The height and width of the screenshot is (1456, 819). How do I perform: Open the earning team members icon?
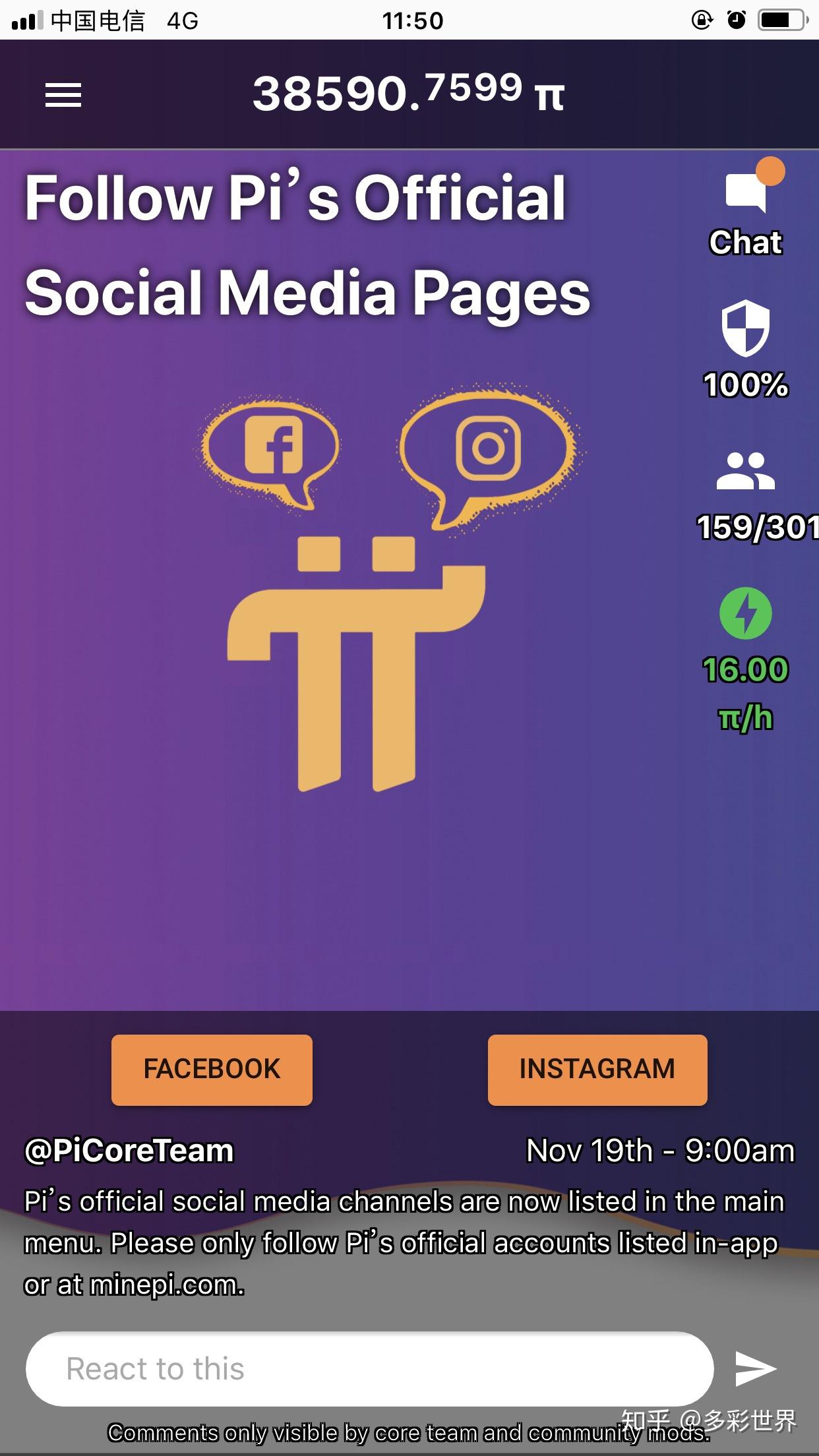pyautogui.click(x=746, y=471)
